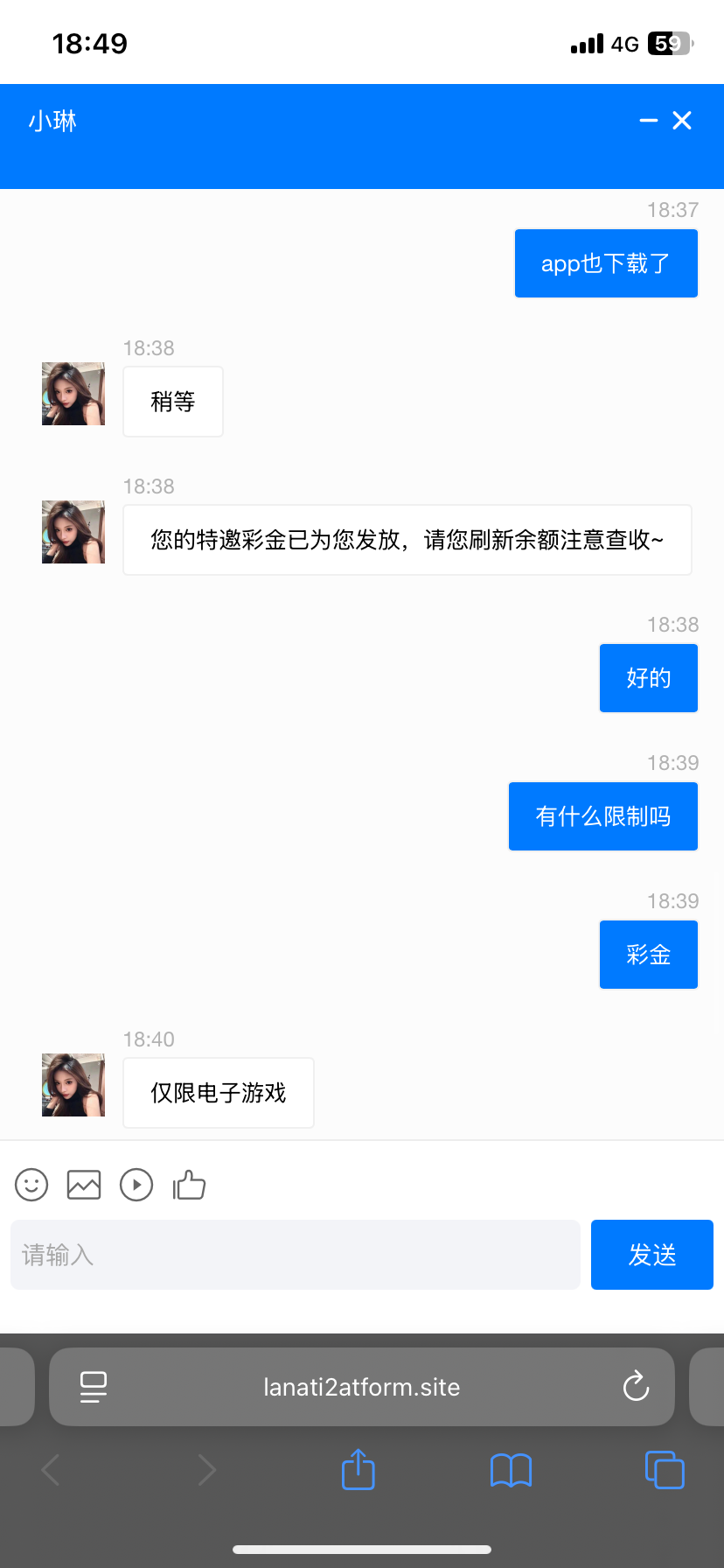Viewport: 724px width, 1568px height.
Task: Open Safari's page settings icon in address bar
Action: tap(94, 1387)
